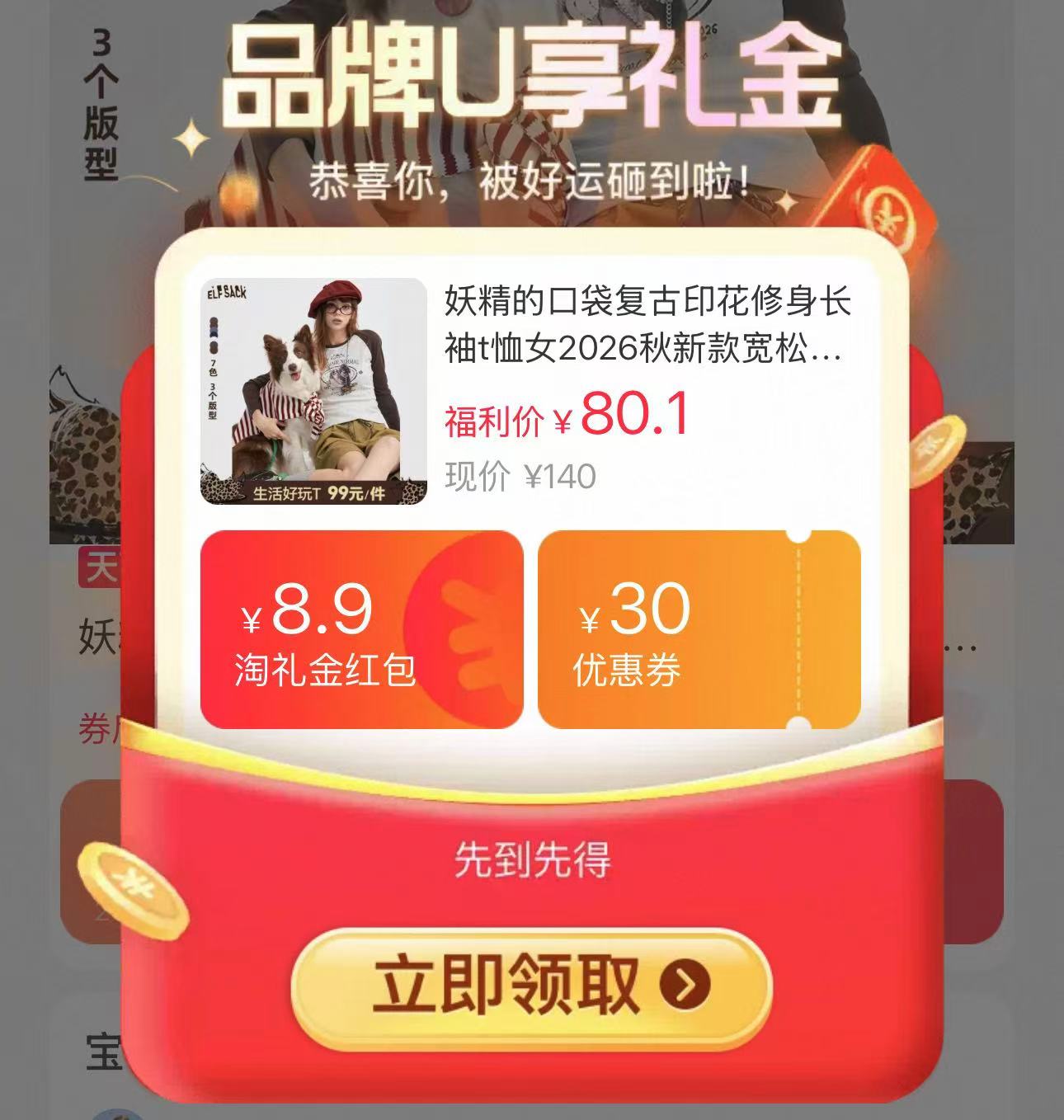This screenshot has height=1120, width=1064.
Task: Select the ¥8.9 淘礼金红包 coupon
Action: (361, 630)
